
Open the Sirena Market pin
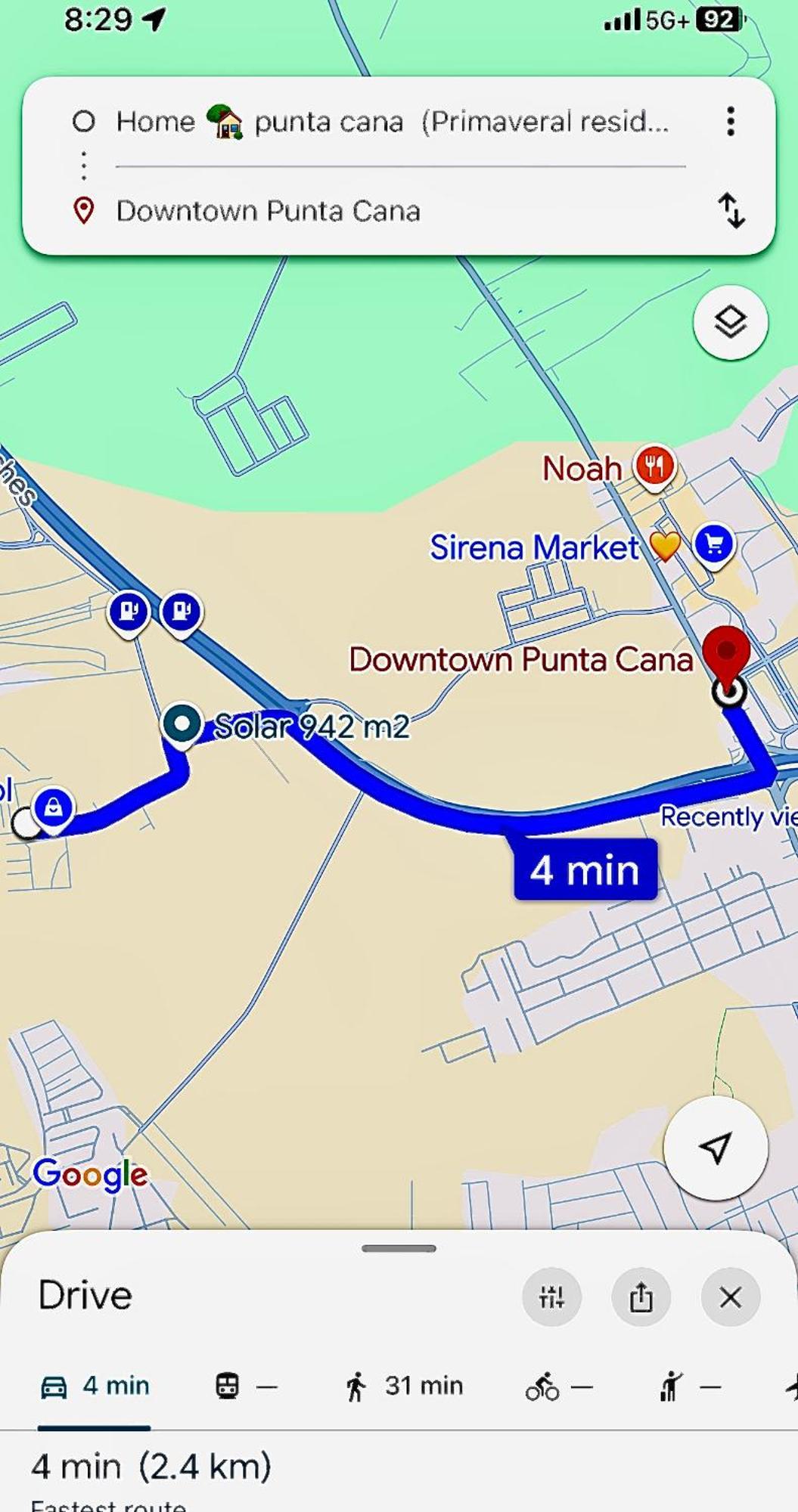tap(714, 545)
